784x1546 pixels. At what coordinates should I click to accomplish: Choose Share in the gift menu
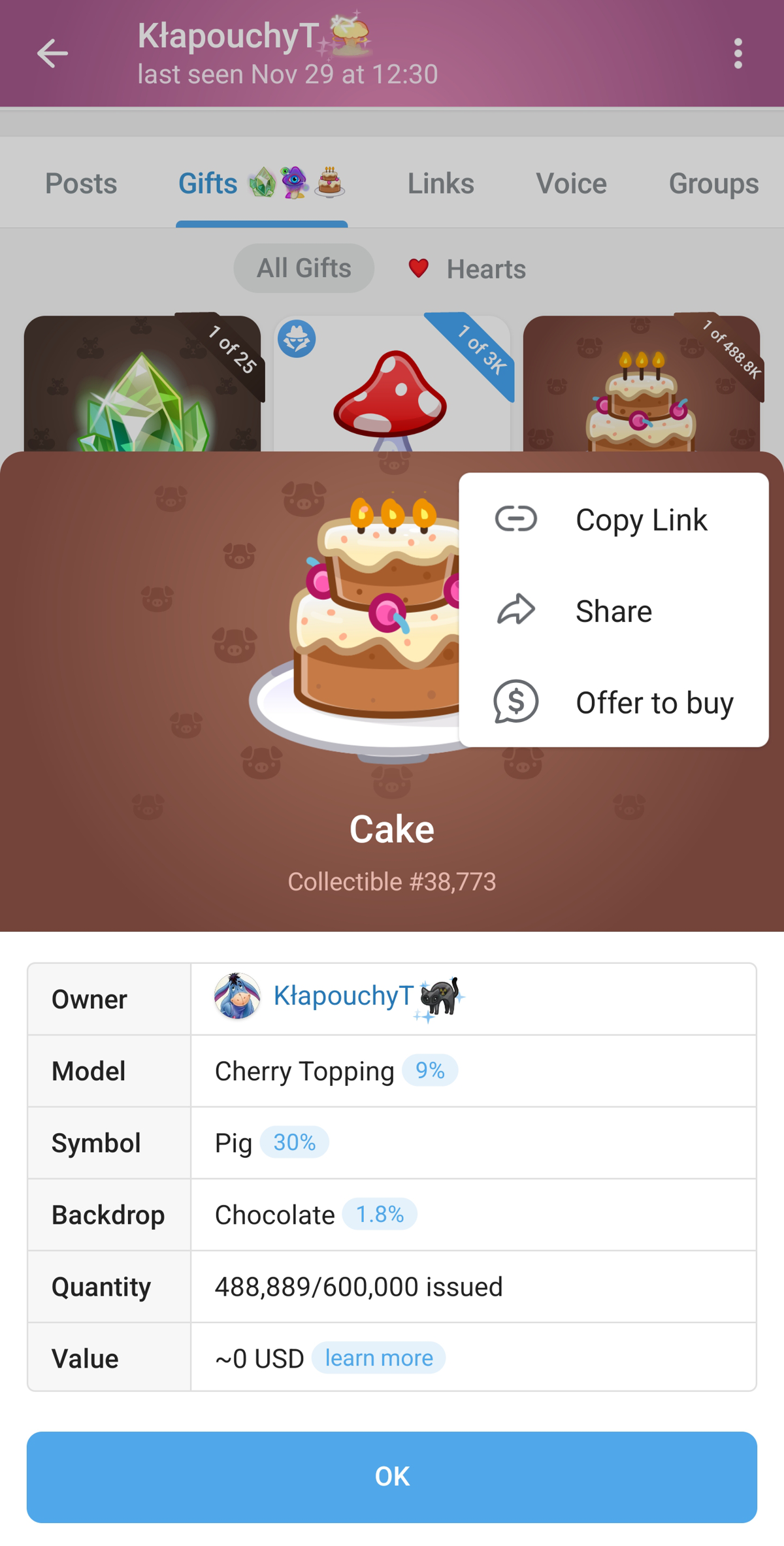613,611
